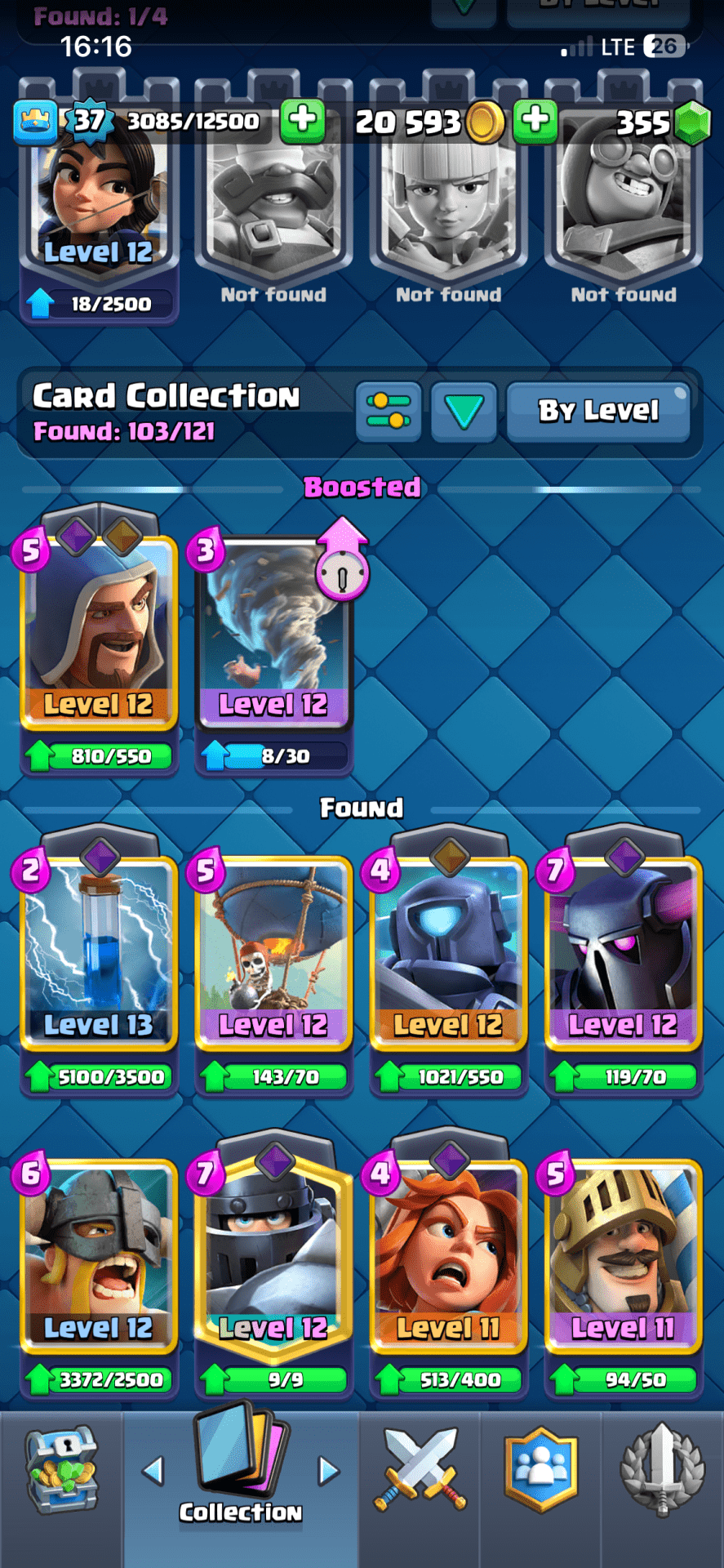Open the Level 13 Zap card
The width and height of the screenshot is (724, 1568).
99,951
